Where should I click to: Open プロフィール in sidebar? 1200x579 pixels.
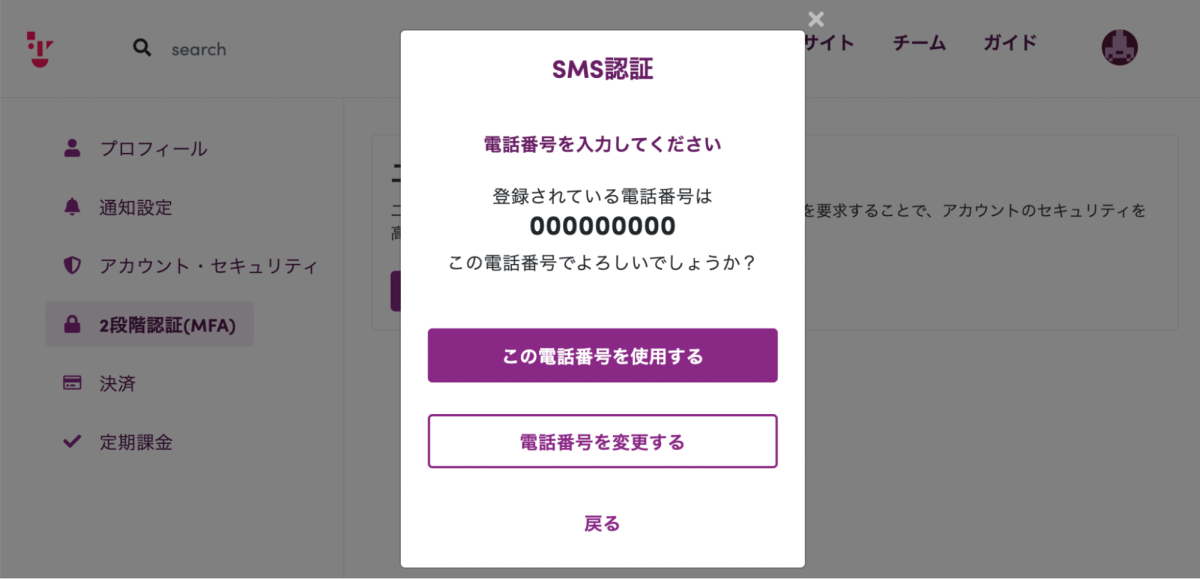153,149
